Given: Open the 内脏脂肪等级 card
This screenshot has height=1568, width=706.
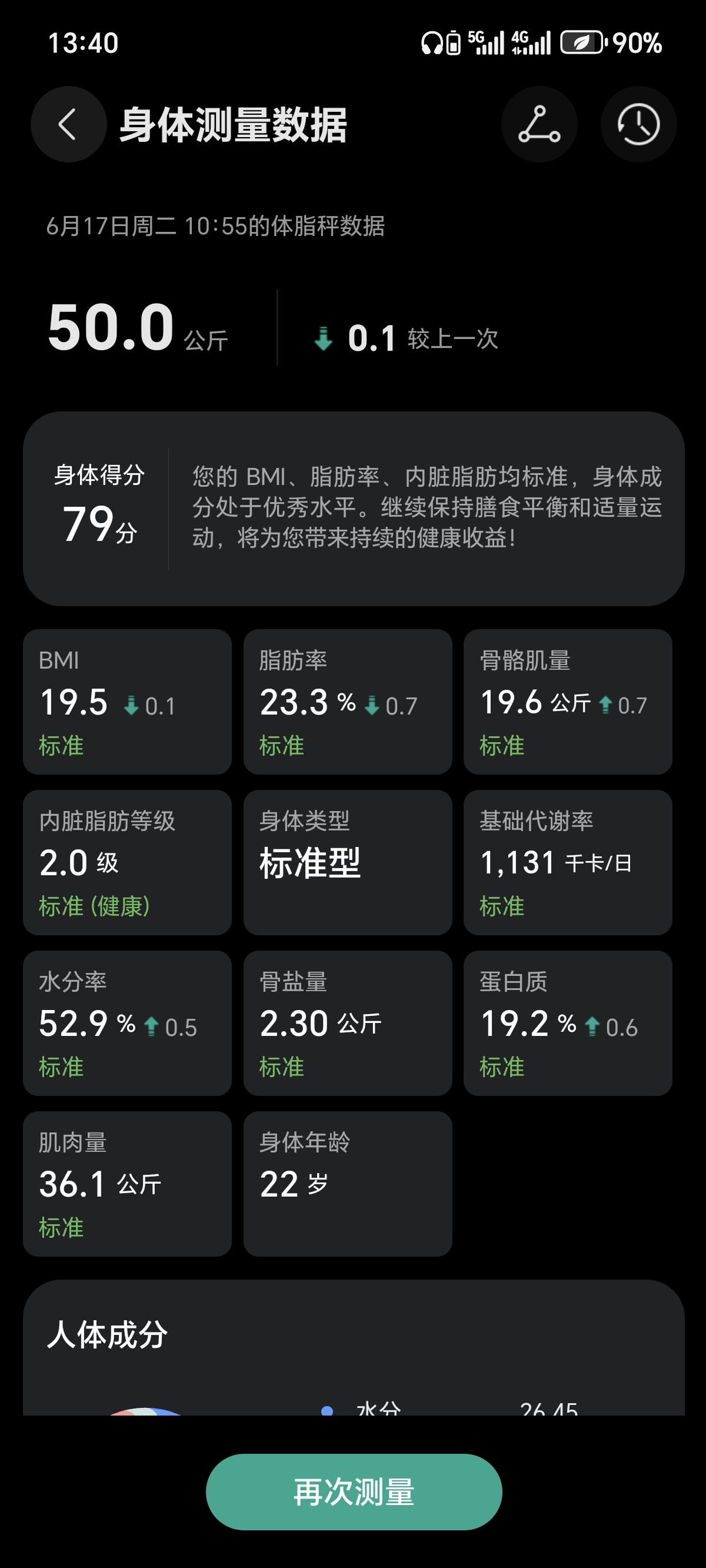Looking at the screenshot, I should pyautogui.click(x=127, y=862).
